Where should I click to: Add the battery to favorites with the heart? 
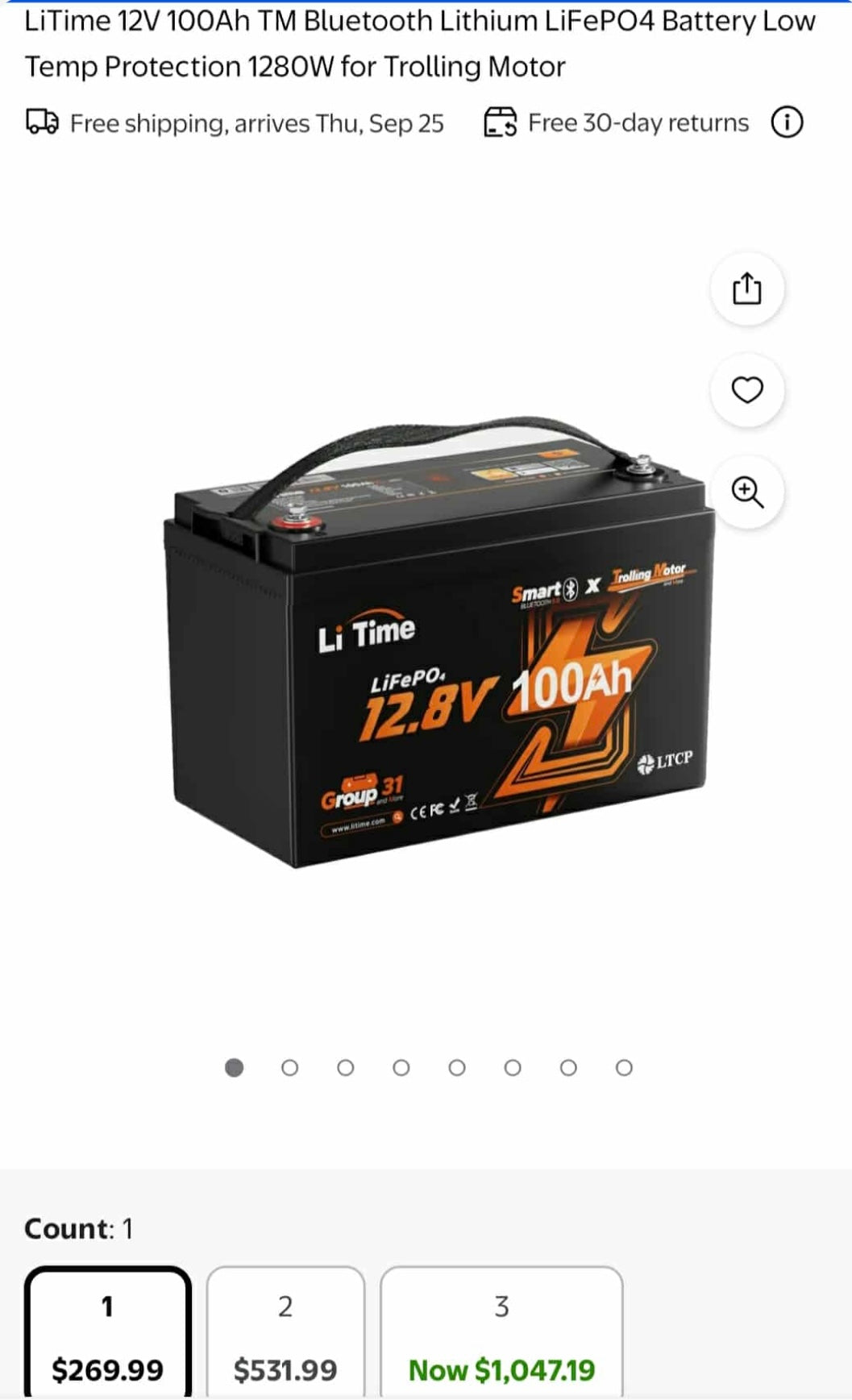coord(746,390)
